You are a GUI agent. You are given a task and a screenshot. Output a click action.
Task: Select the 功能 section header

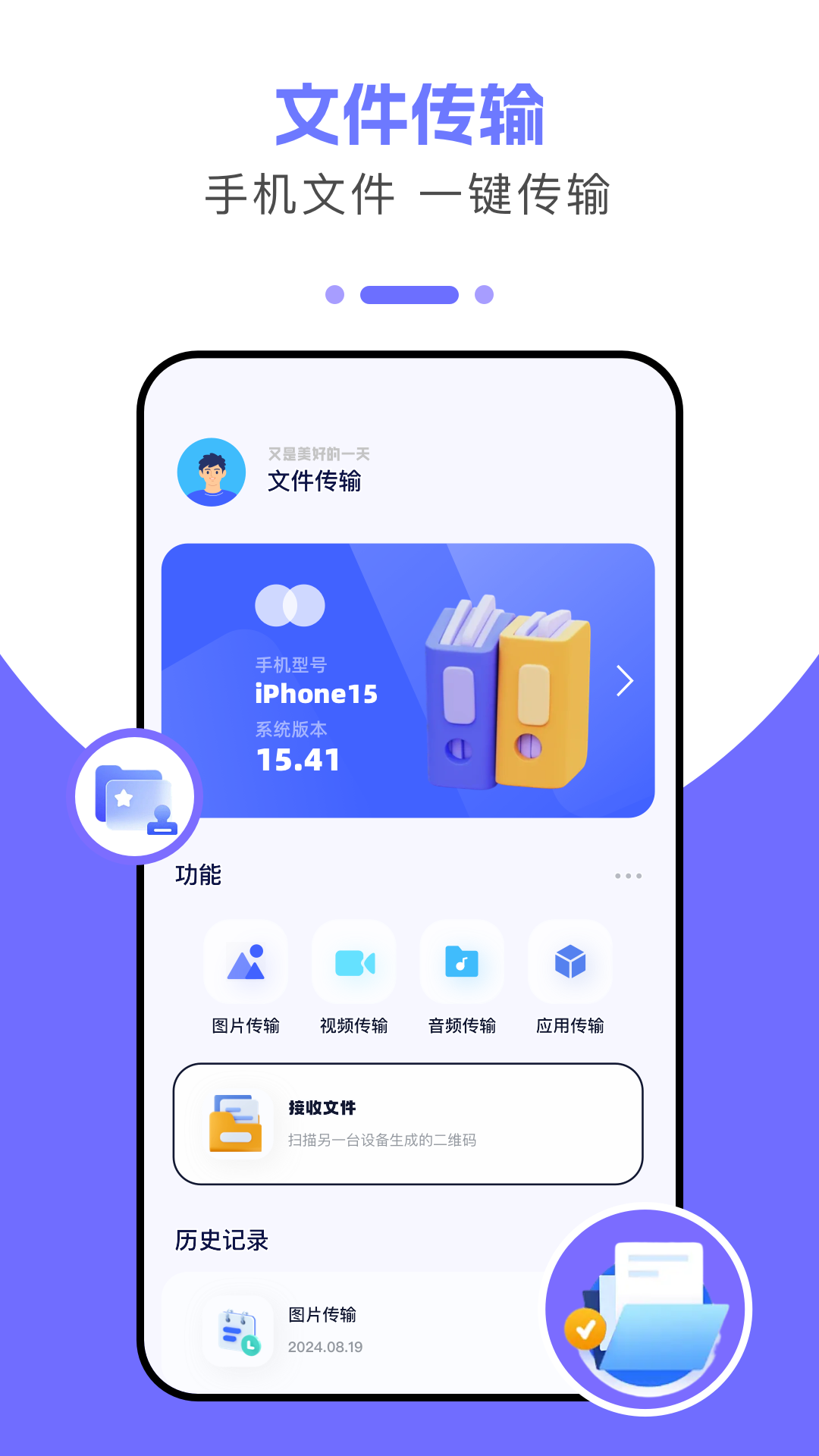198,874
